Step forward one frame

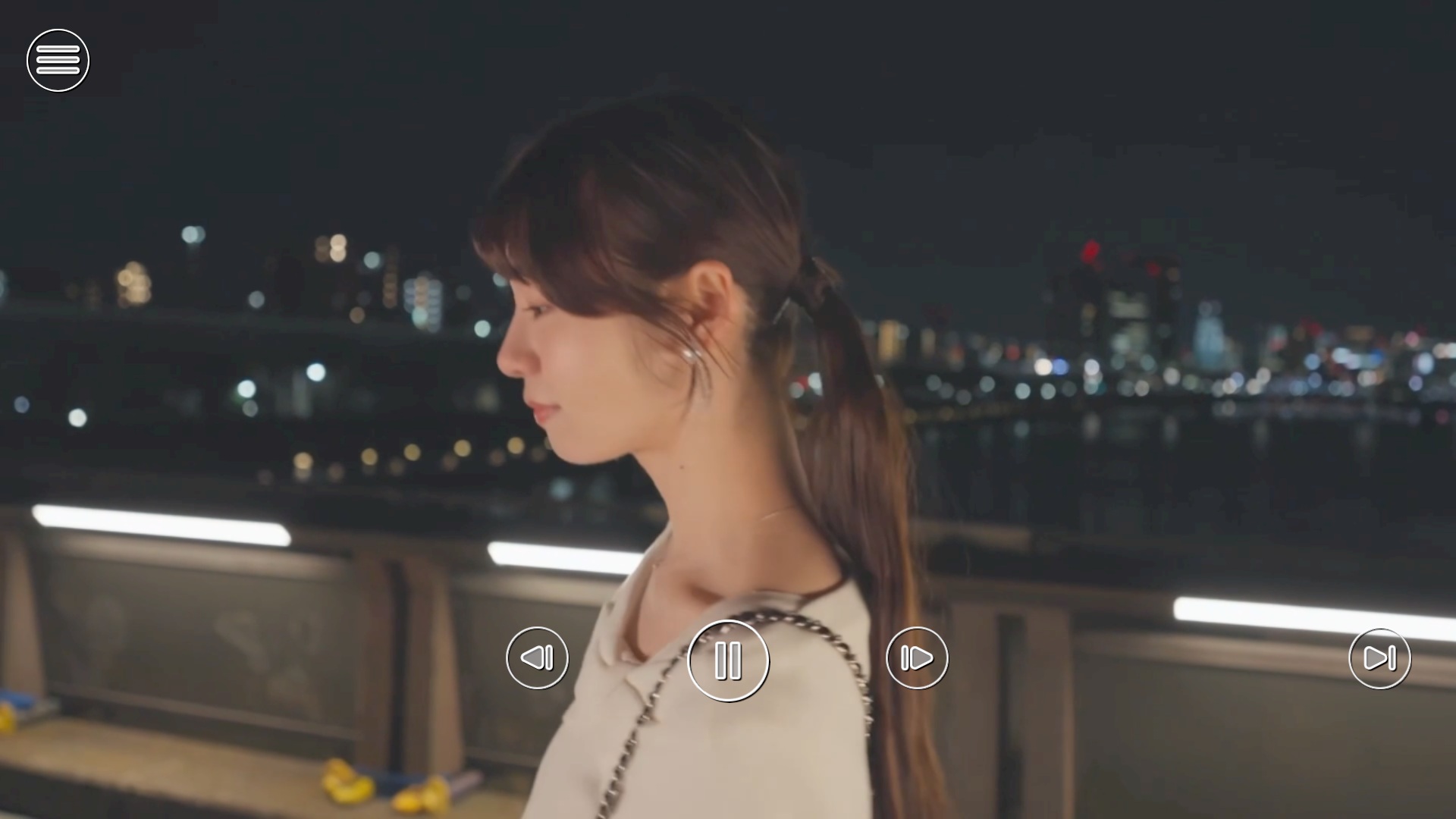[917, 657]
